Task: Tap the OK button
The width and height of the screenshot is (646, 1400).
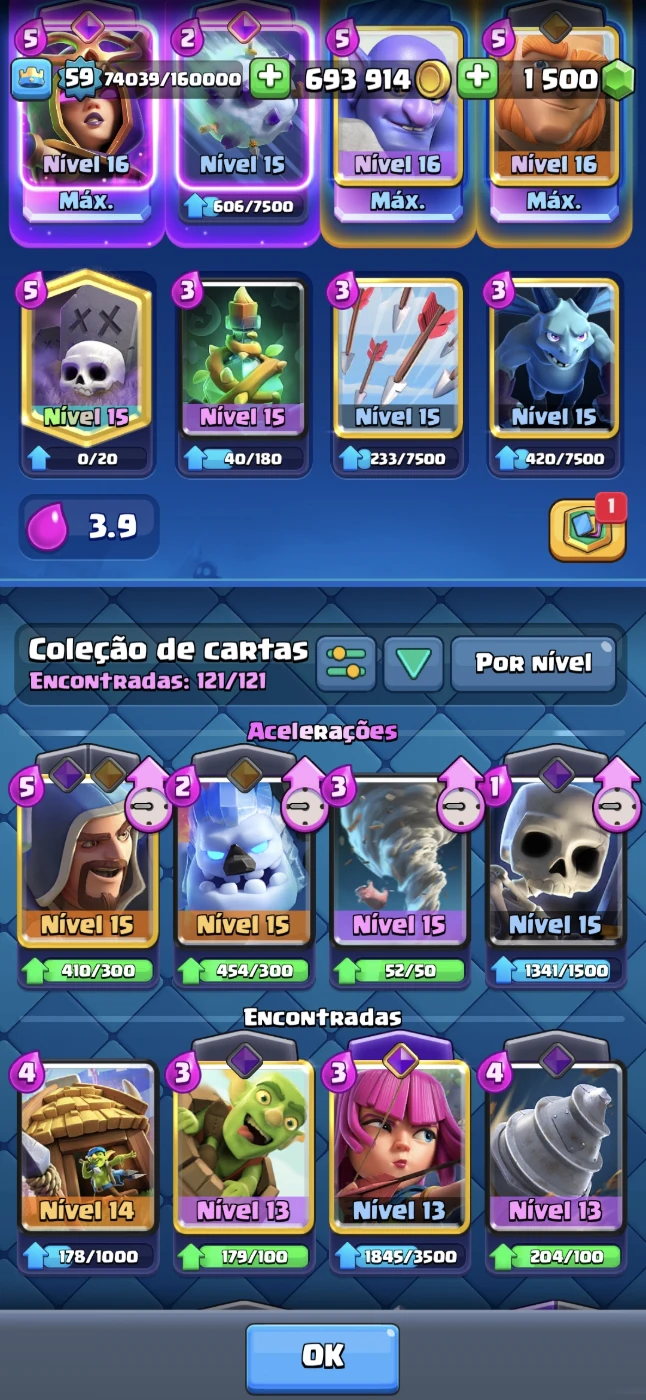Action: click(x=322, y=1357)
